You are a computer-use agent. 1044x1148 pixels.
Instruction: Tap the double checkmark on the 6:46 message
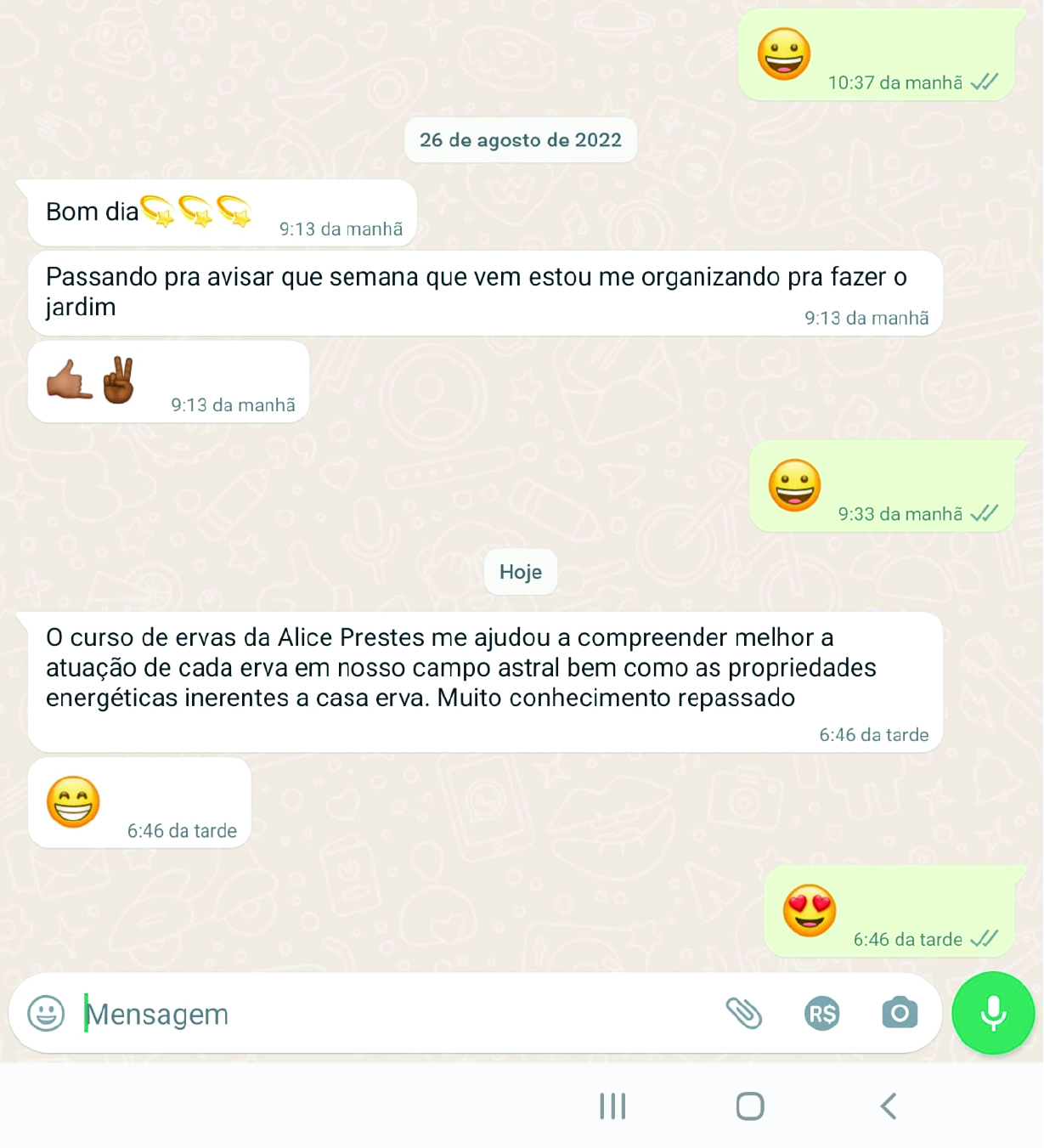pyautogui.click(x=984, y=940)
